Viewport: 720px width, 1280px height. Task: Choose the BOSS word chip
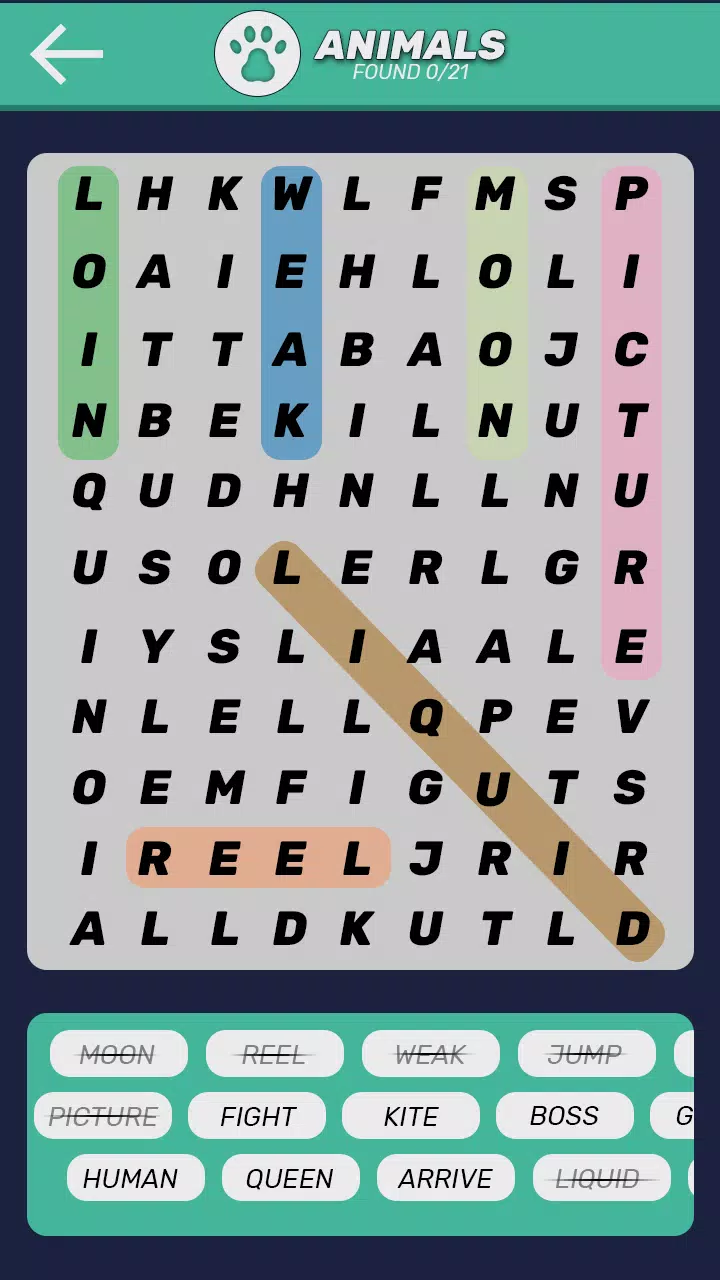(564, 1116)
